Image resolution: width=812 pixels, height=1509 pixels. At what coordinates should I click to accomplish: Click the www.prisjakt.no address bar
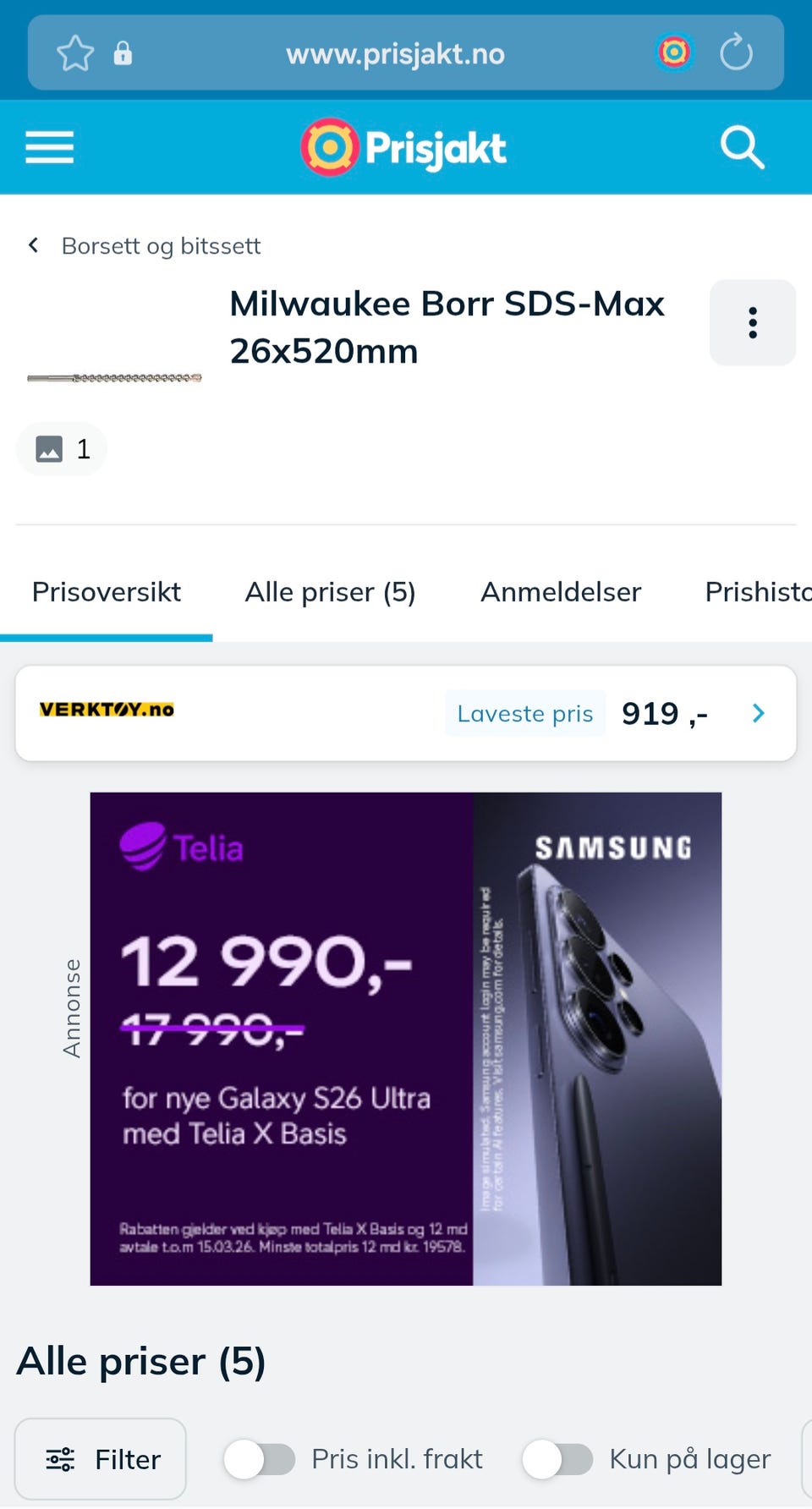[x=395, y=52]
